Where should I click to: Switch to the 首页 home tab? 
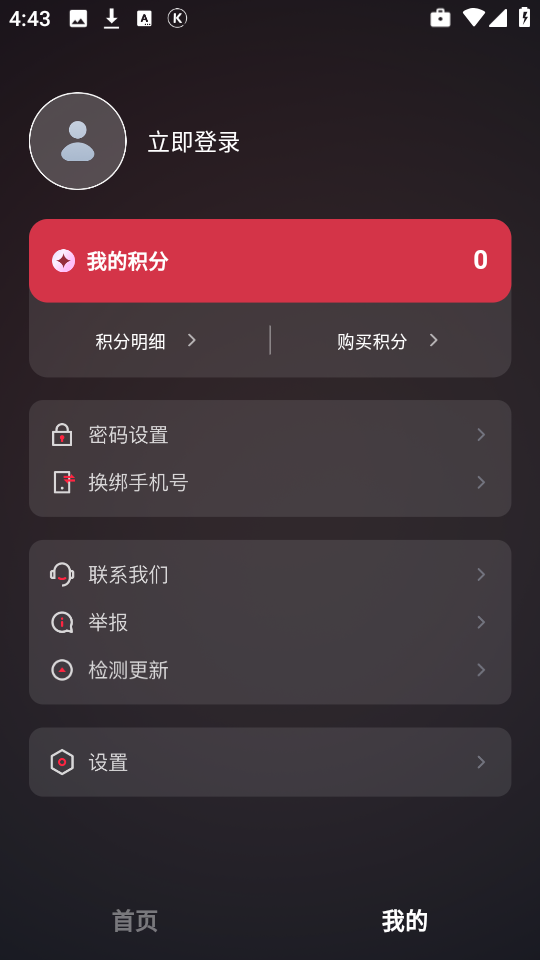click(135, 921)
